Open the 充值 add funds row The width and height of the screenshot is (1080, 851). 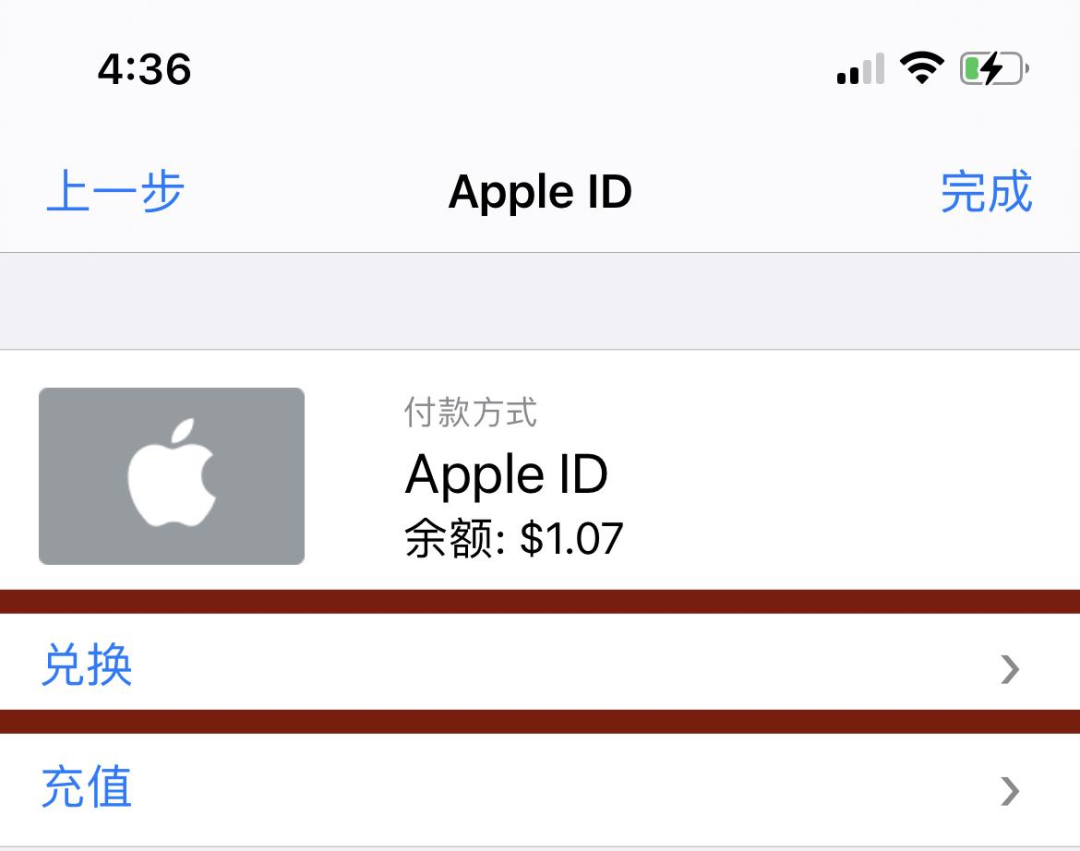click(x=540, y=788)
